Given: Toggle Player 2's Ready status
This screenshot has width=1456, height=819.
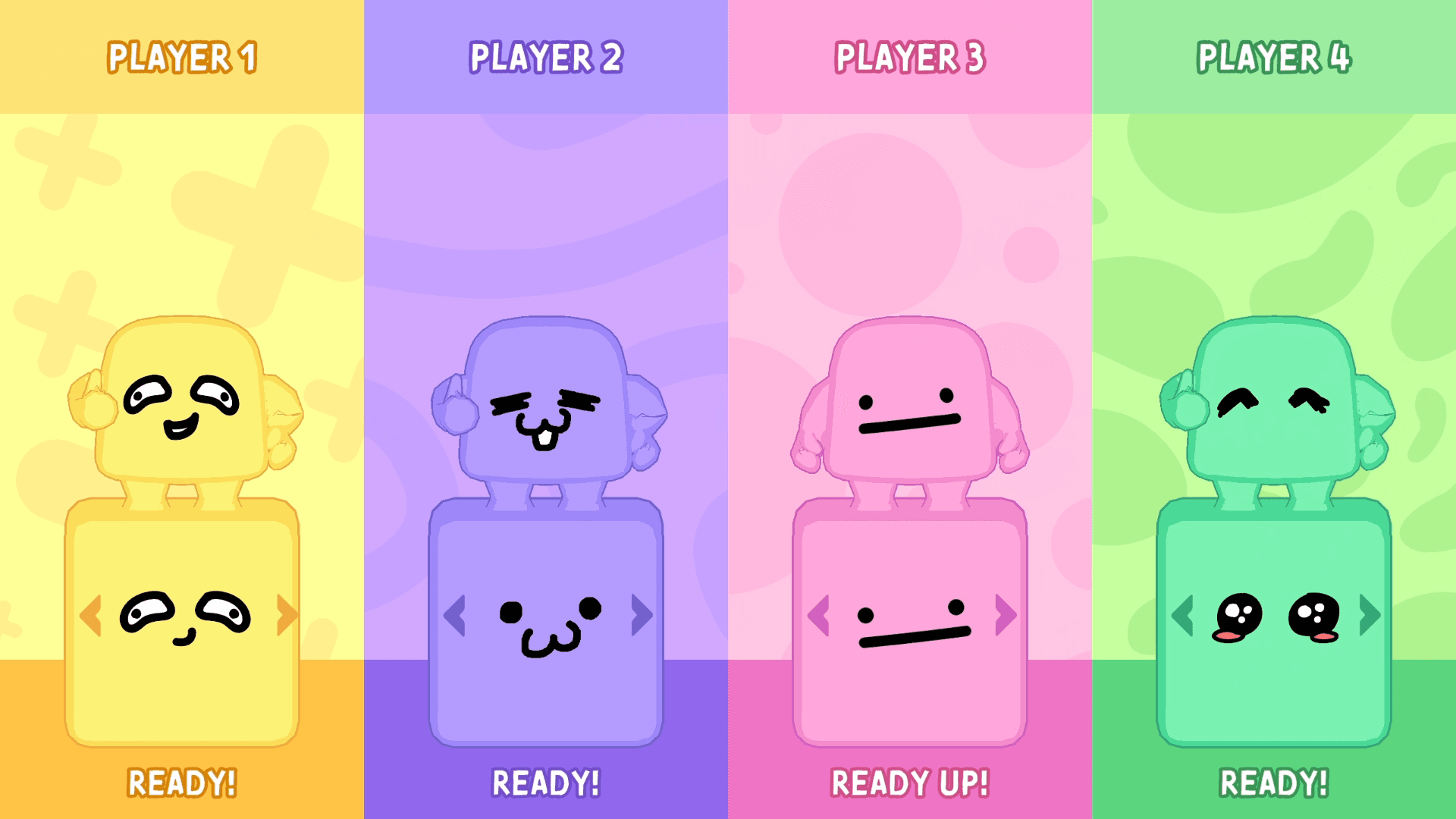Looking at the screenshot, I should click(546, 783).
